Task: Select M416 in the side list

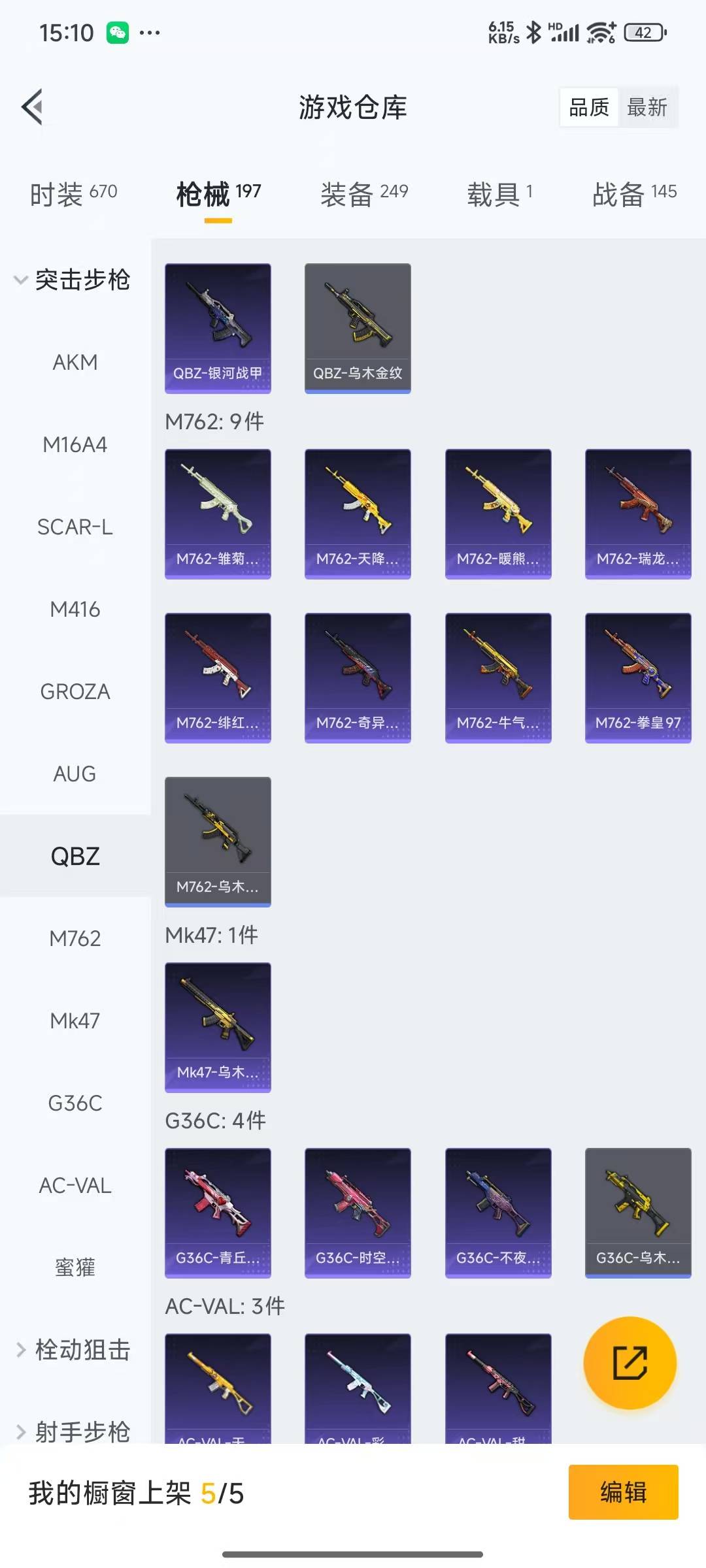Action: [75, 609]
